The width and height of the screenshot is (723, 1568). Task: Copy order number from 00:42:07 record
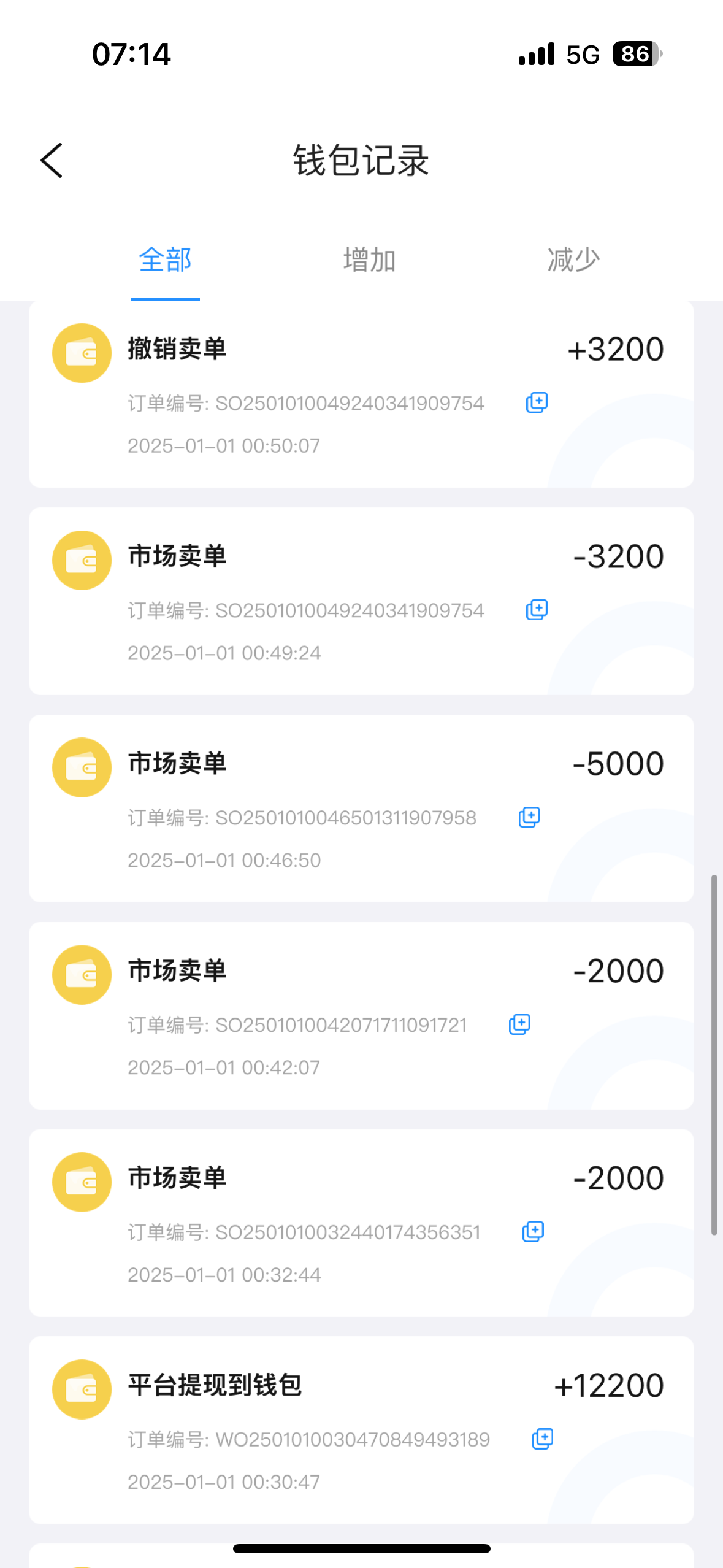(x=519, y=1024)
